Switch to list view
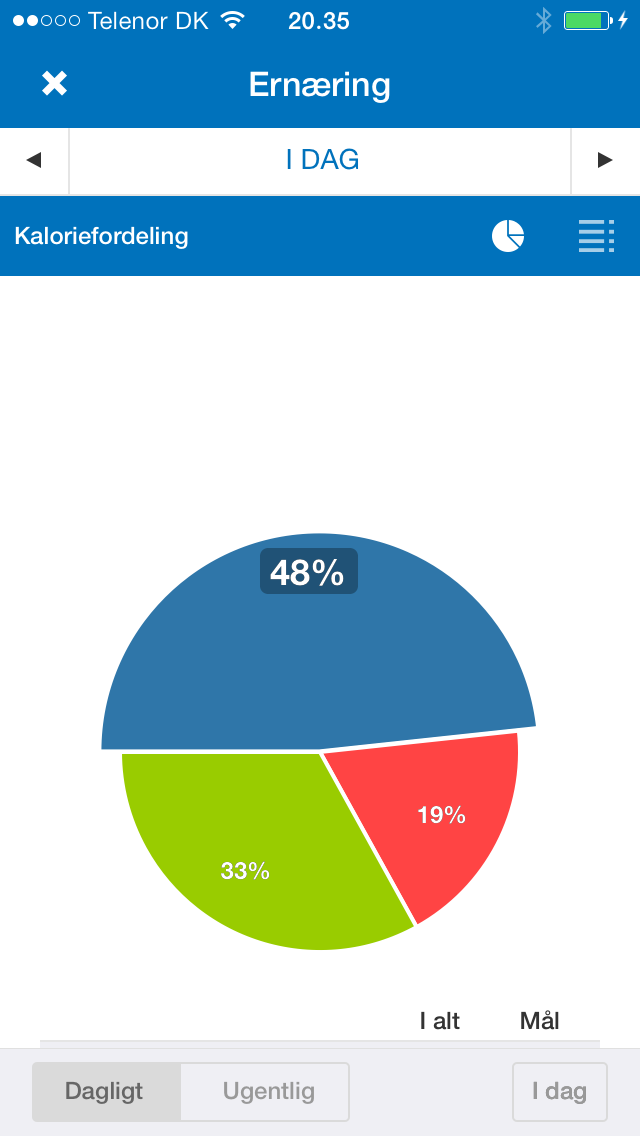 point(596,236)
